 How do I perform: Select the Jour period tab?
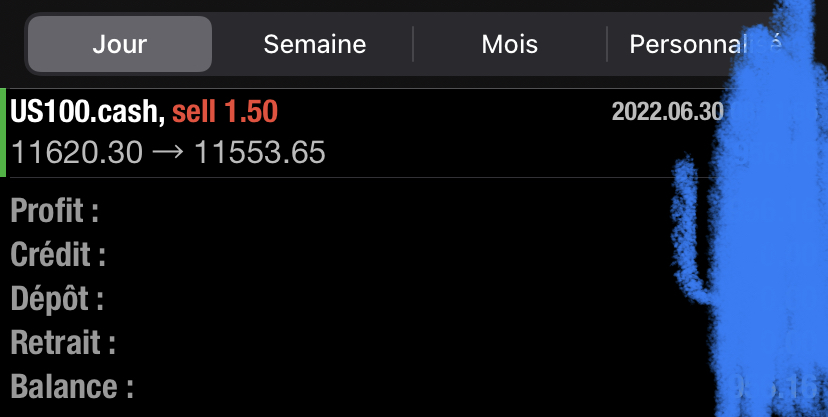(x=120, y=45)
